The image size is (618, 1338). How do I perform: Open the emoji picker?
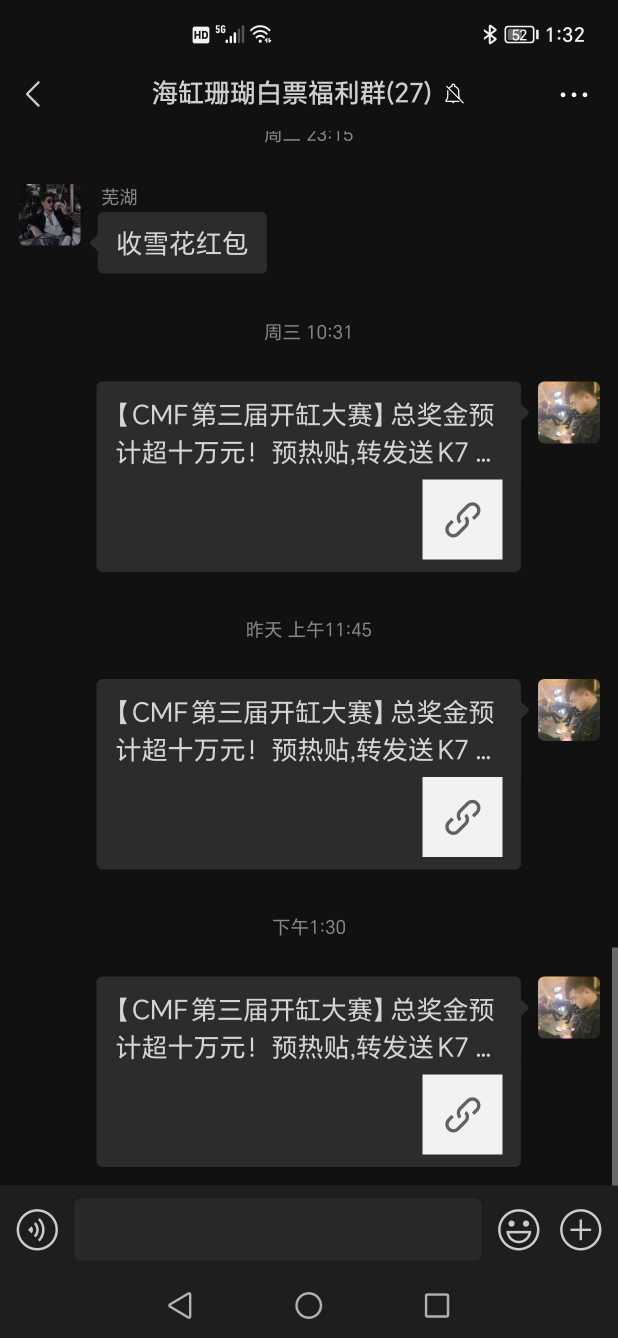click(519, 1229)
